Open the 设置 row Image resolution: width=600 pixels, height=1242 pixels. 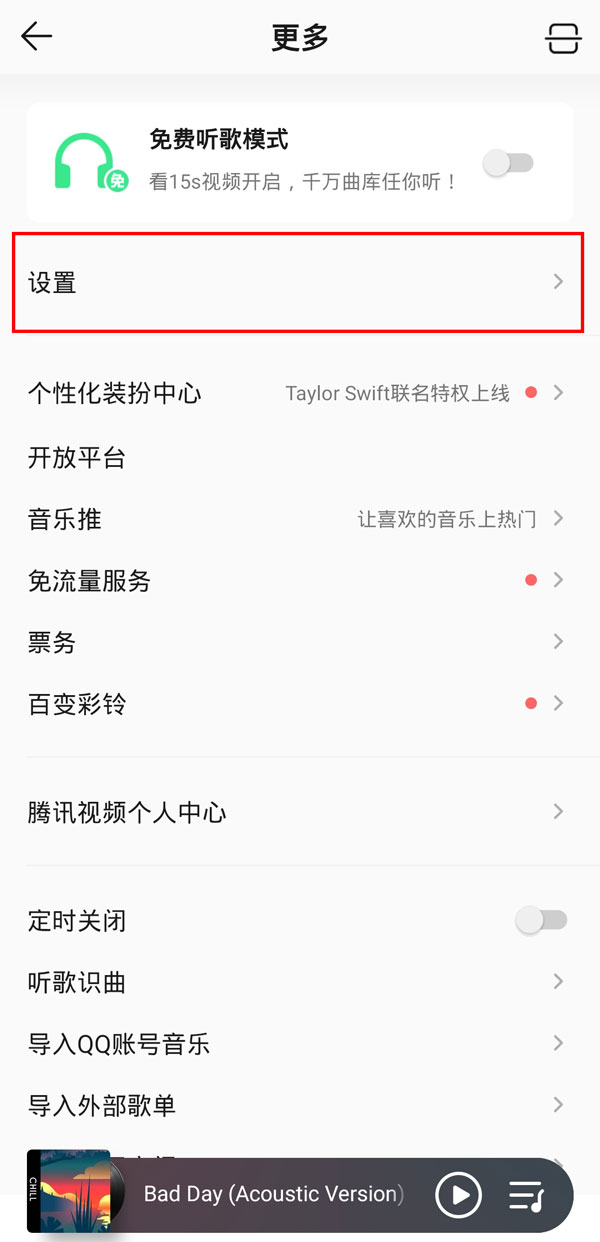point(297,283)
